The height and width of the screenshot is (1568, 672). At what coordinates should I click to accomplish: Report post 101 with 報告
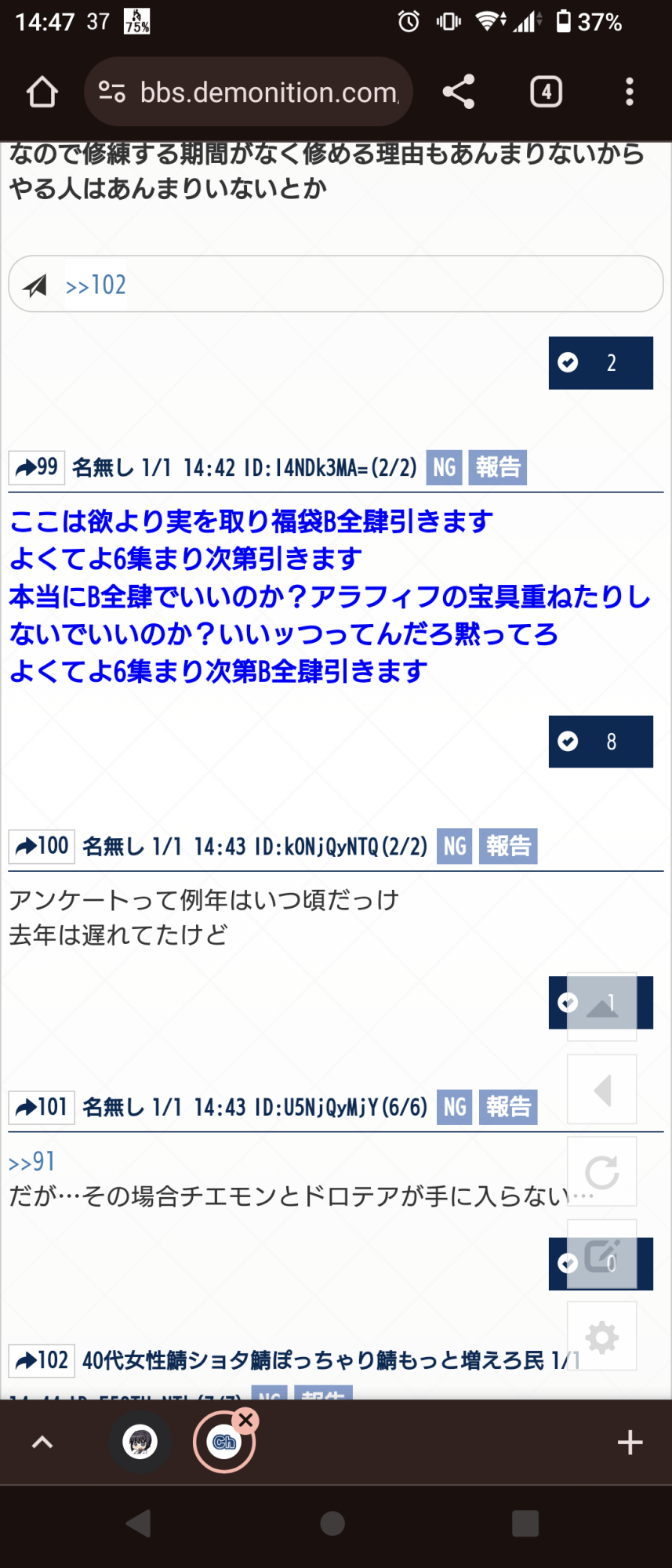(508, 1107)
